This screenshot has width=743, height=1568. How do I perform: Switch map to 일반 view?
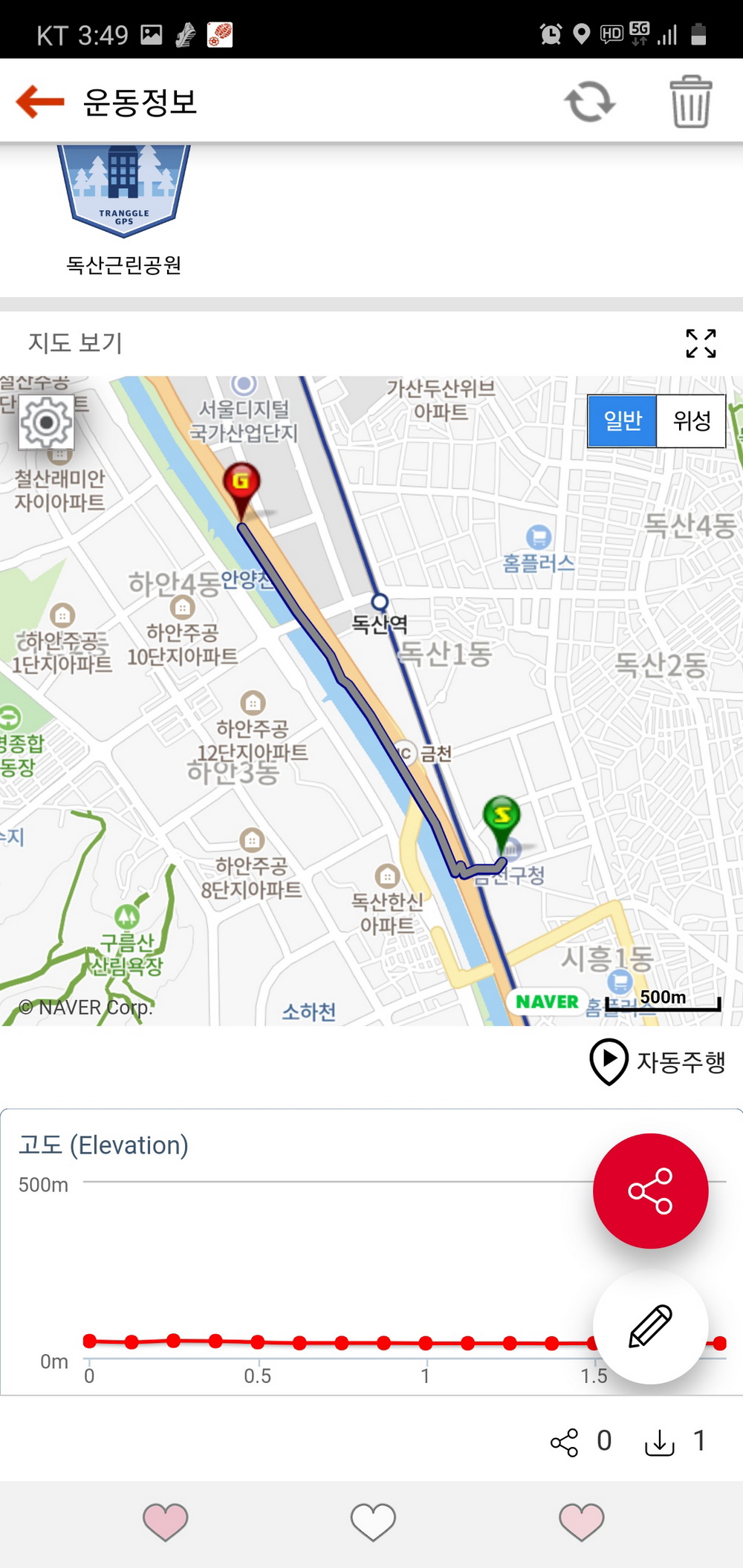click(623, 421)
